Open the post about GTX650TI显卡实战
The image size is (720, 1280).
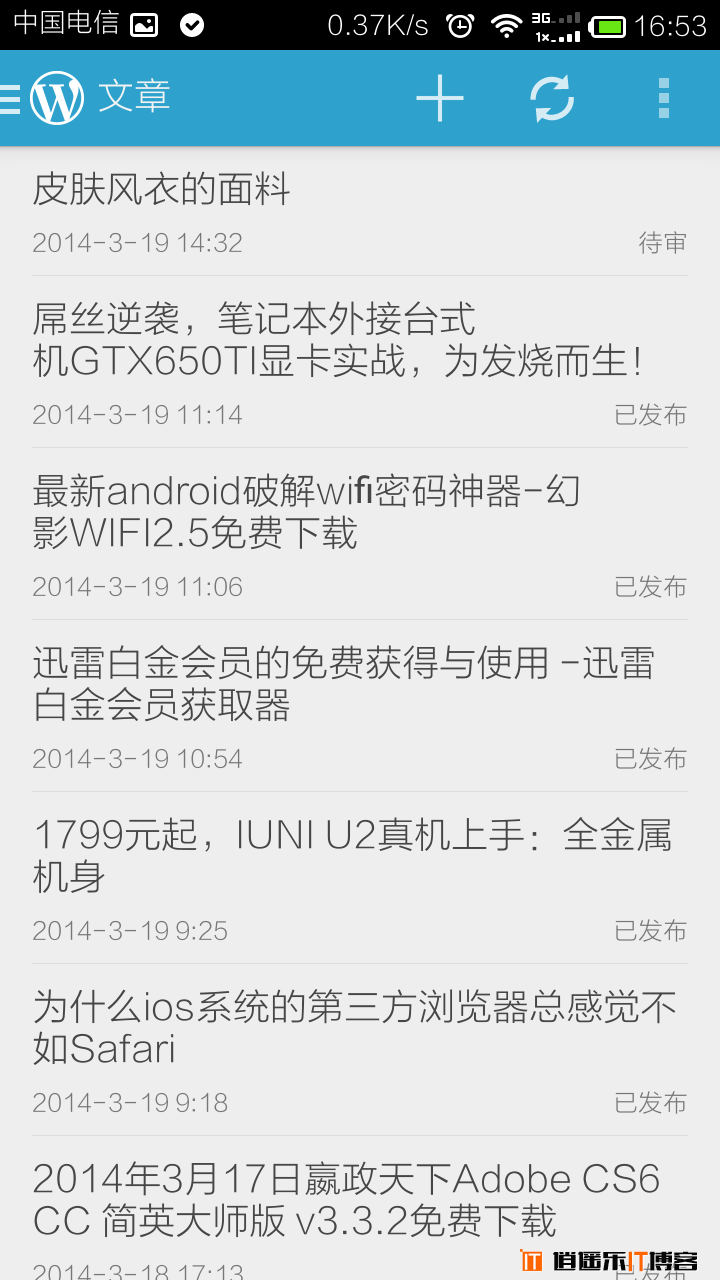pos(360,362)
